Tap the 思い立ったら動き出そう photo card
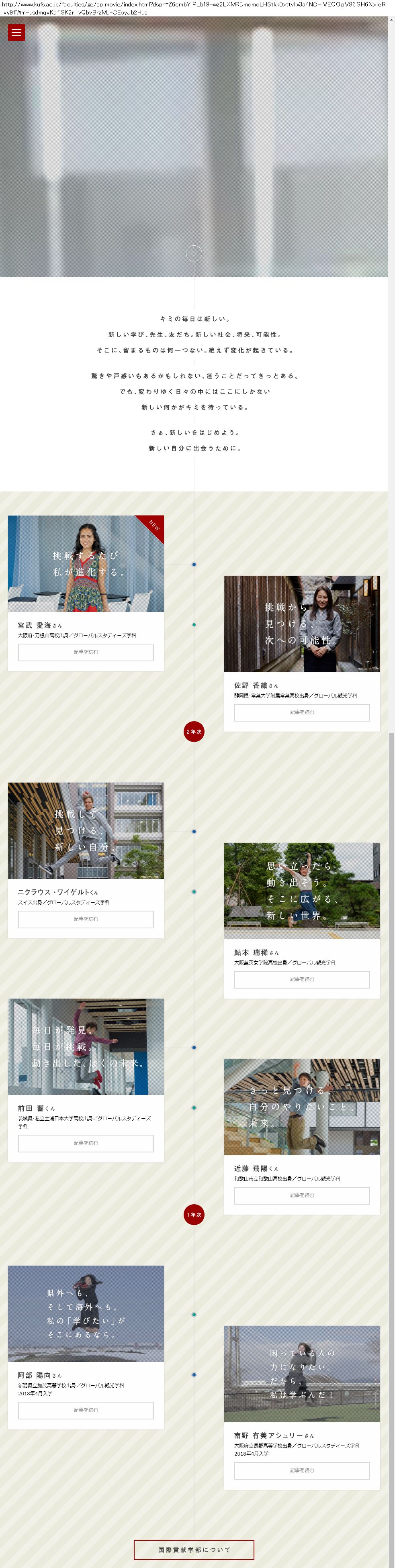 tap(302, 891)
